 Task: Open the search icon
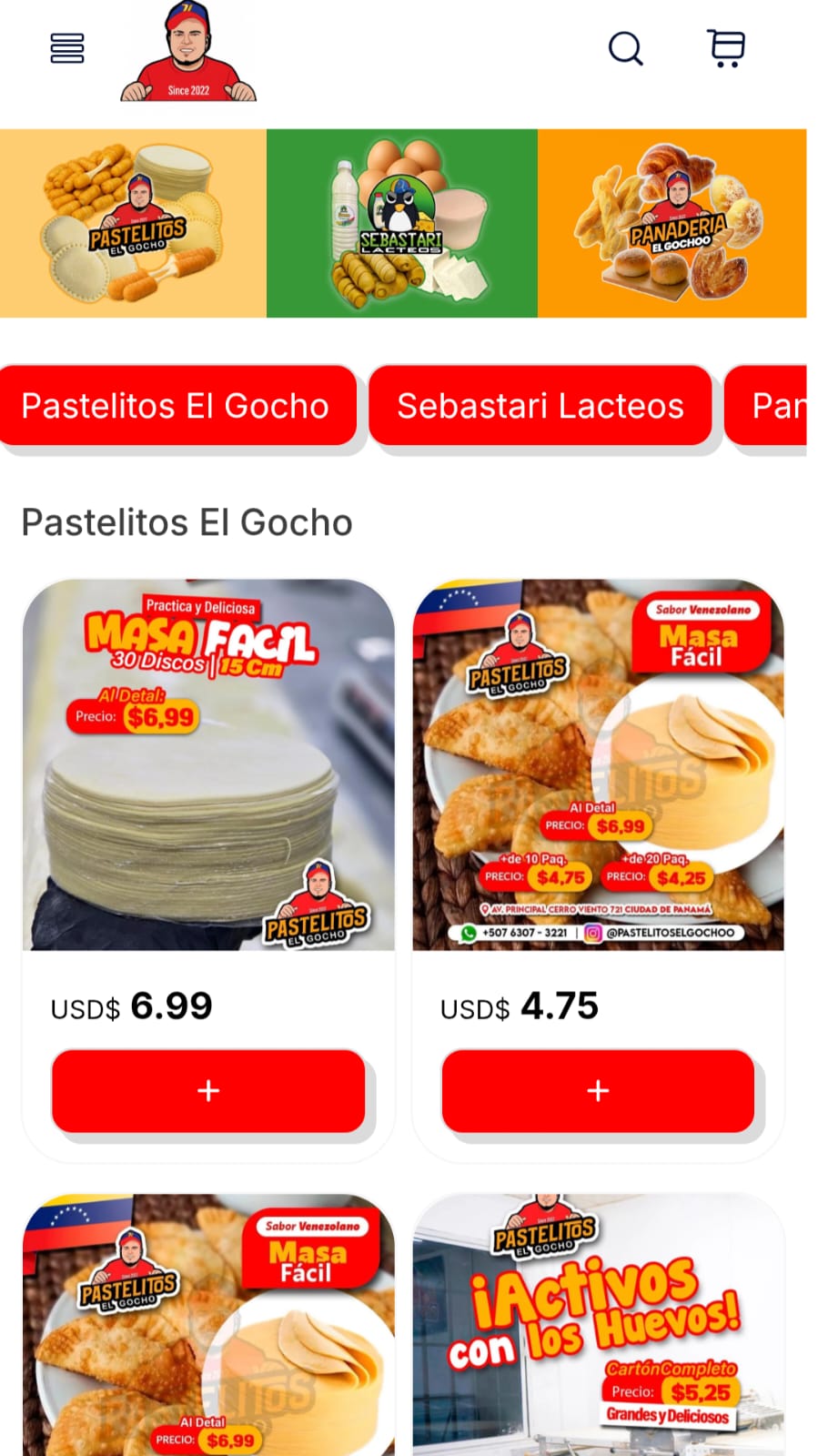click(x=625, y=48)
